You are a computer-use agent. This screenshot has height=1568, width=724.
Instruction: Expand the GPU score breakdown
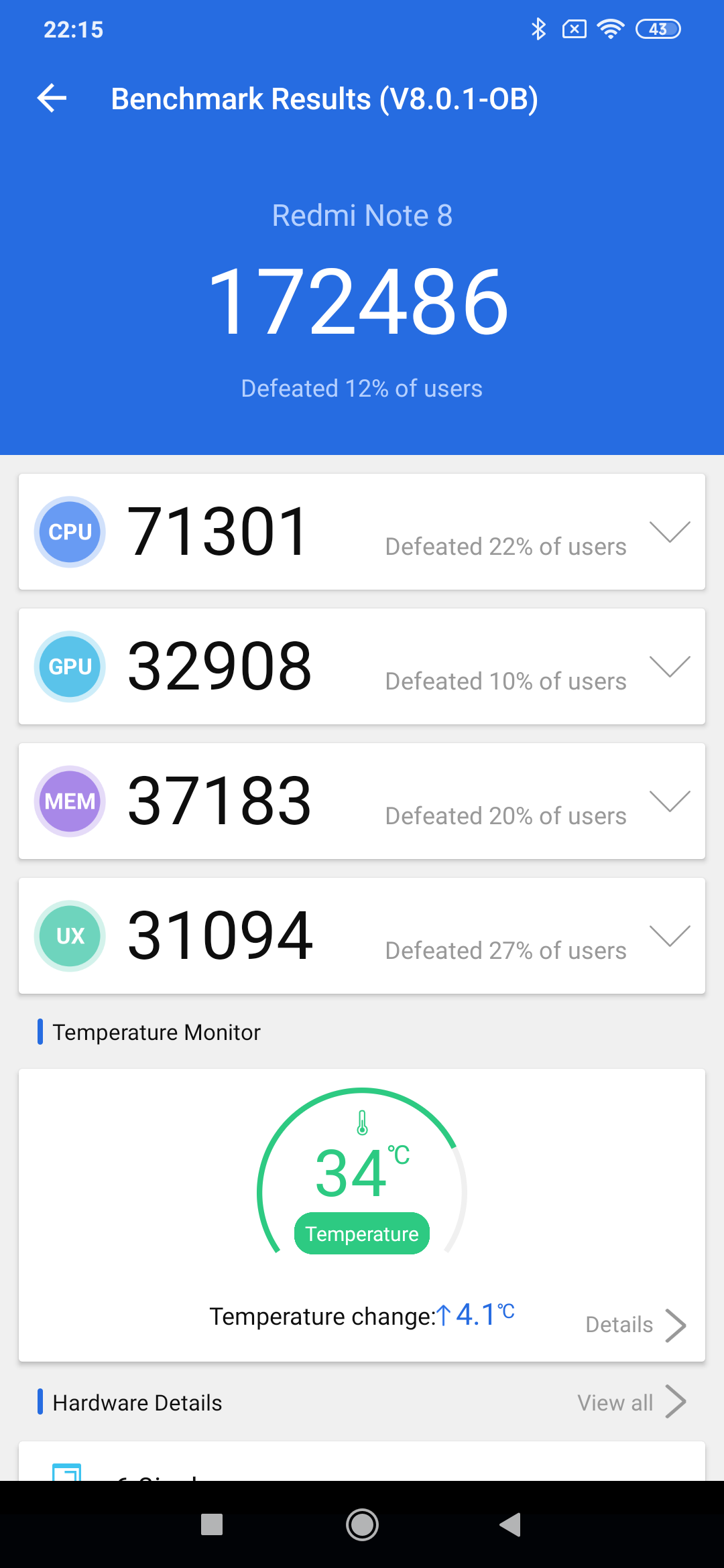click(670, 667)
